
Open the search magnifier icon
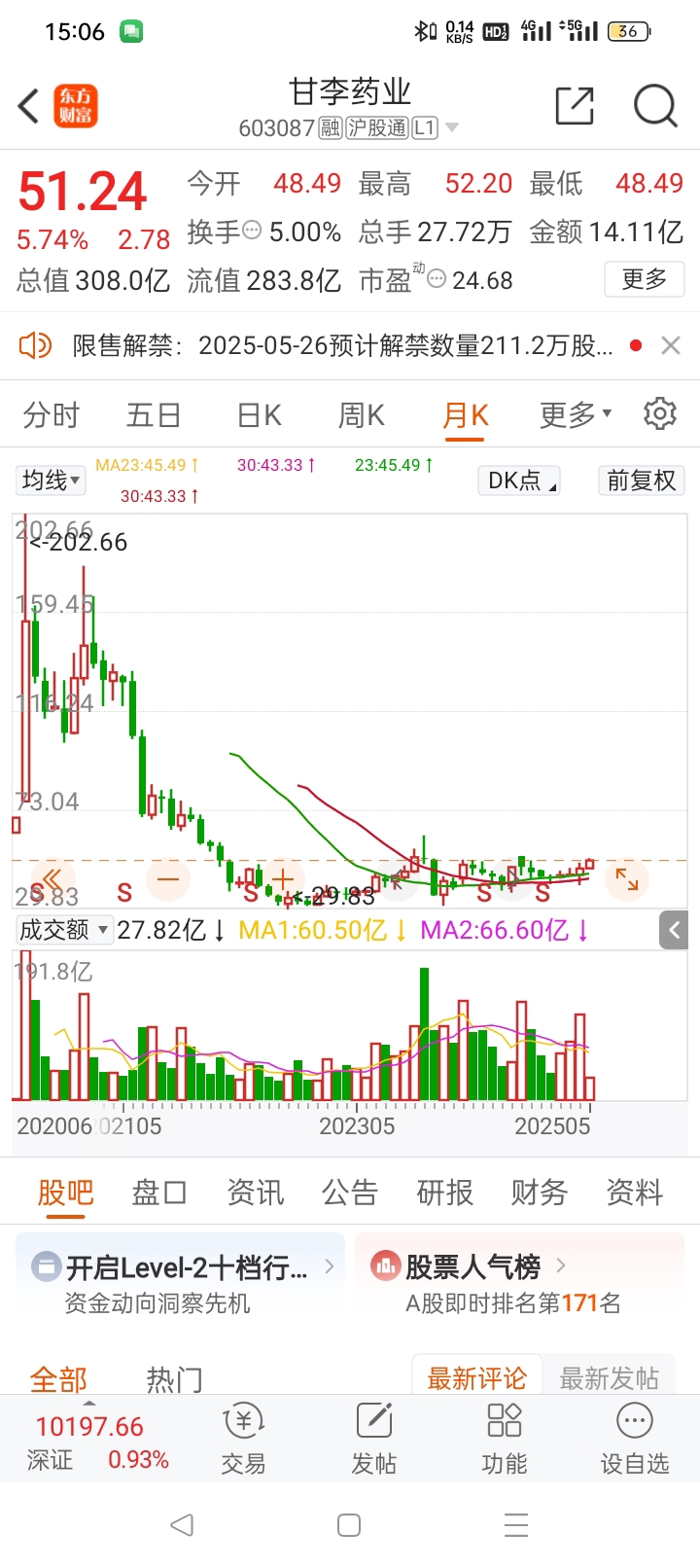[655, 106]
